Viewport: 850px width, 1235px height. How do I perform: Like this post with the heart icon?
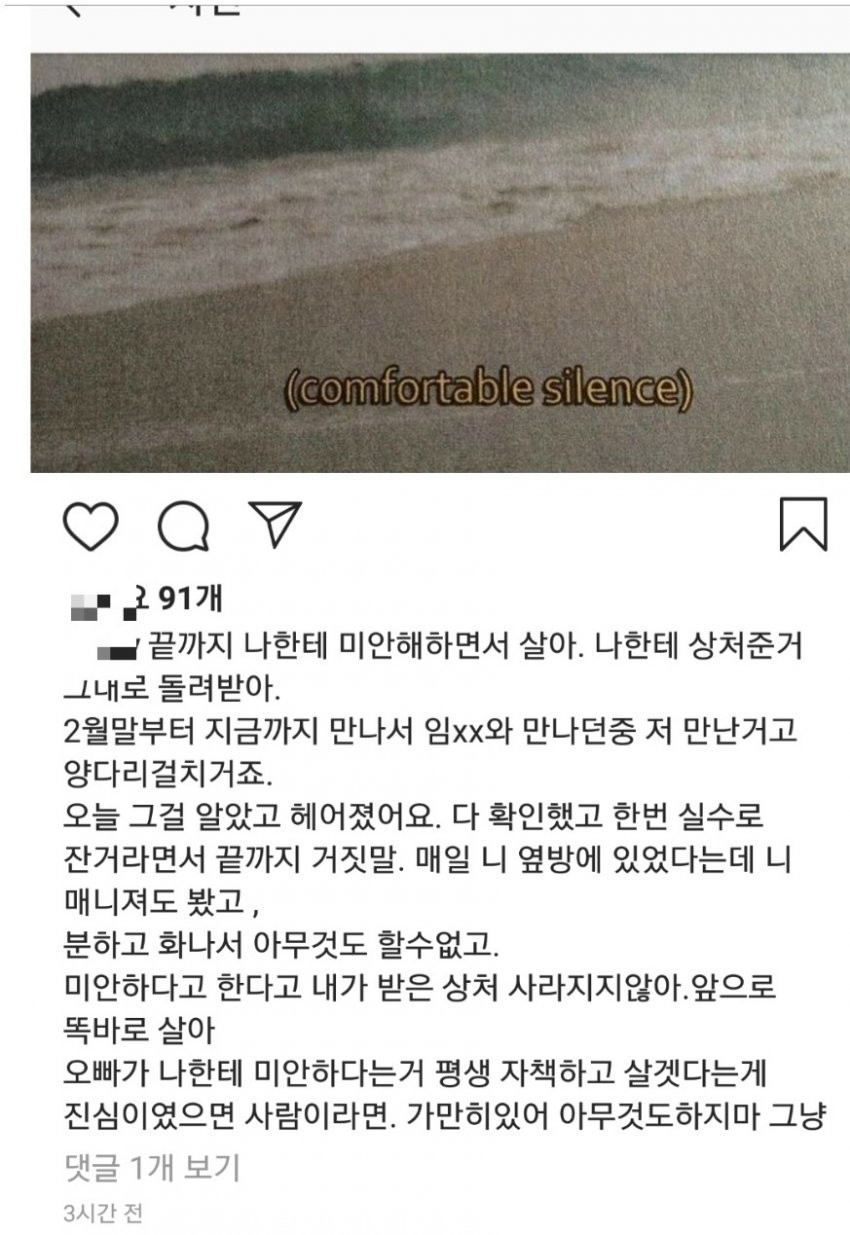pyautogui.click(x=90, y=525)
